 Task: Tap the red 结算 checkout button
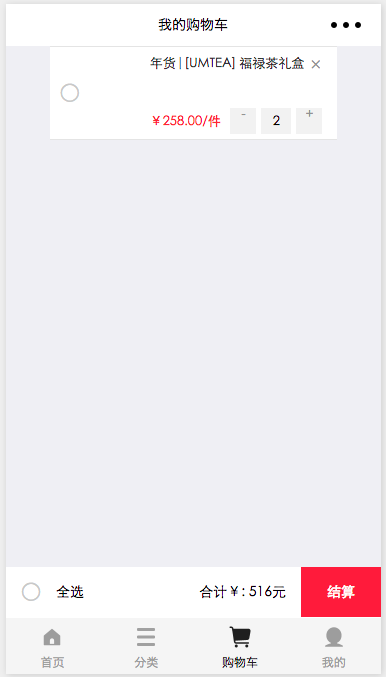(341, 592)
